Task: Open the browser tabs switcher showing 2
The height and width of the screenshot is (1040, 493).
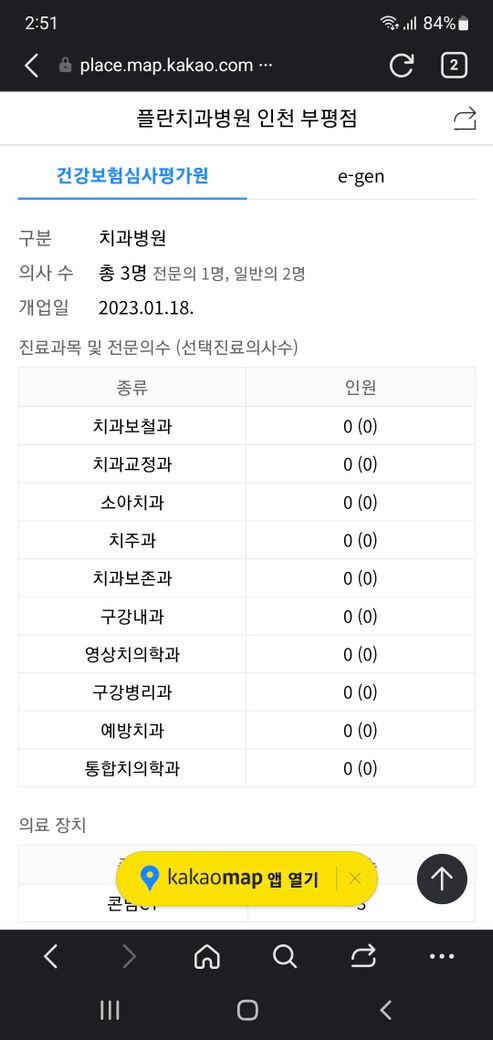Action: pos(454,65)
